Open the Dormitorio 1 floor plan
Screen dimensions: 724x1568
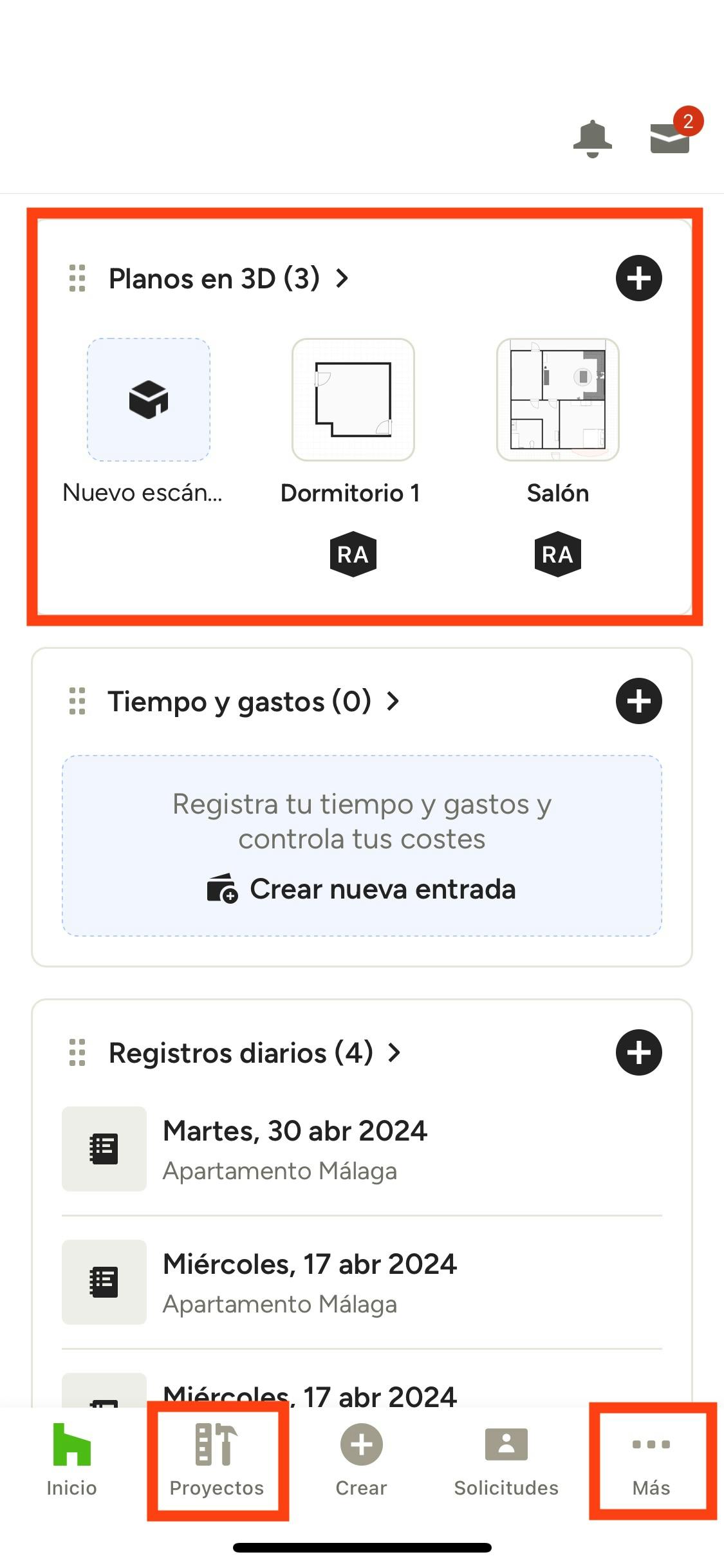click(353, 400)
